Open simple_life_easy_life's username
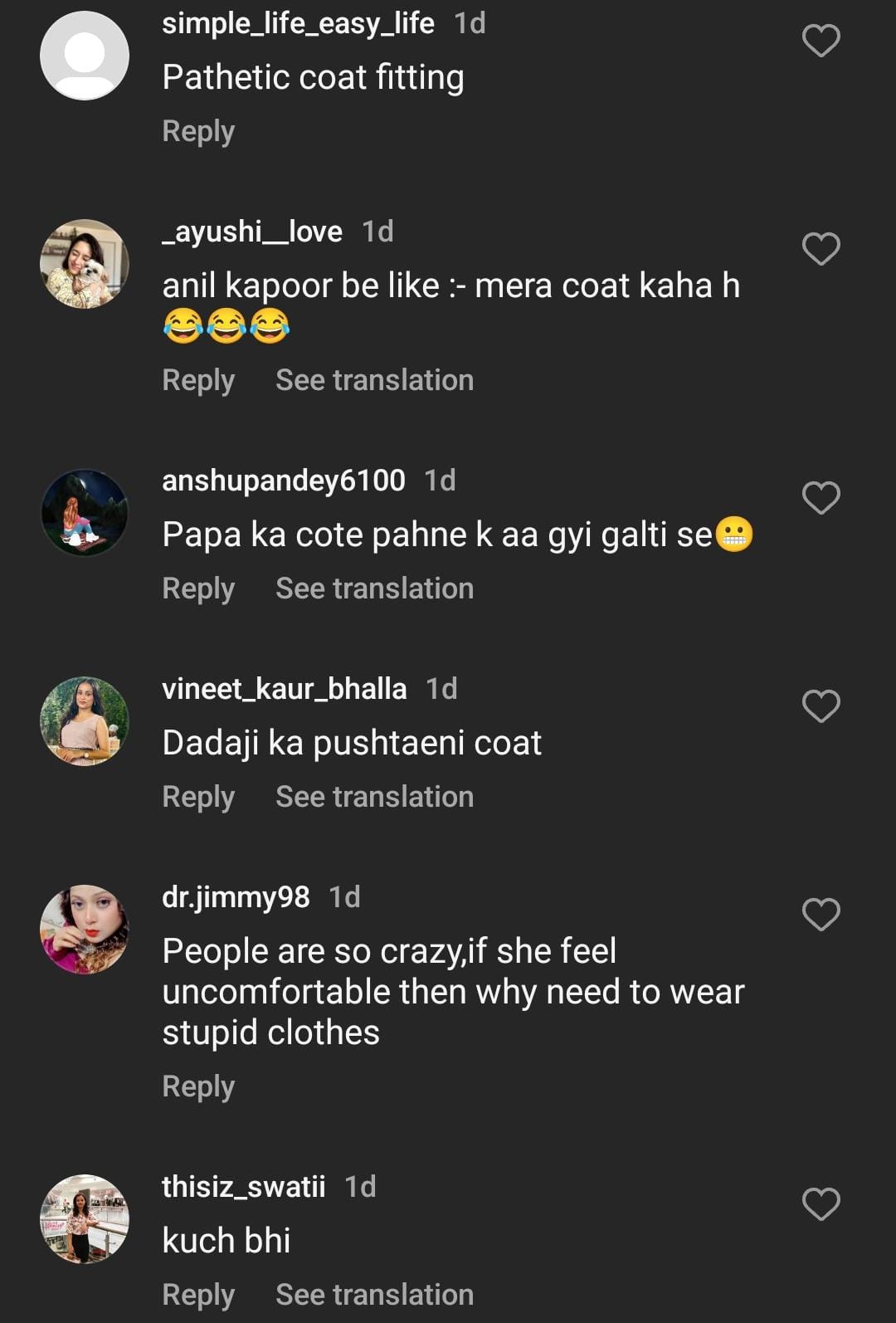896x1323 pixels. 298,23
